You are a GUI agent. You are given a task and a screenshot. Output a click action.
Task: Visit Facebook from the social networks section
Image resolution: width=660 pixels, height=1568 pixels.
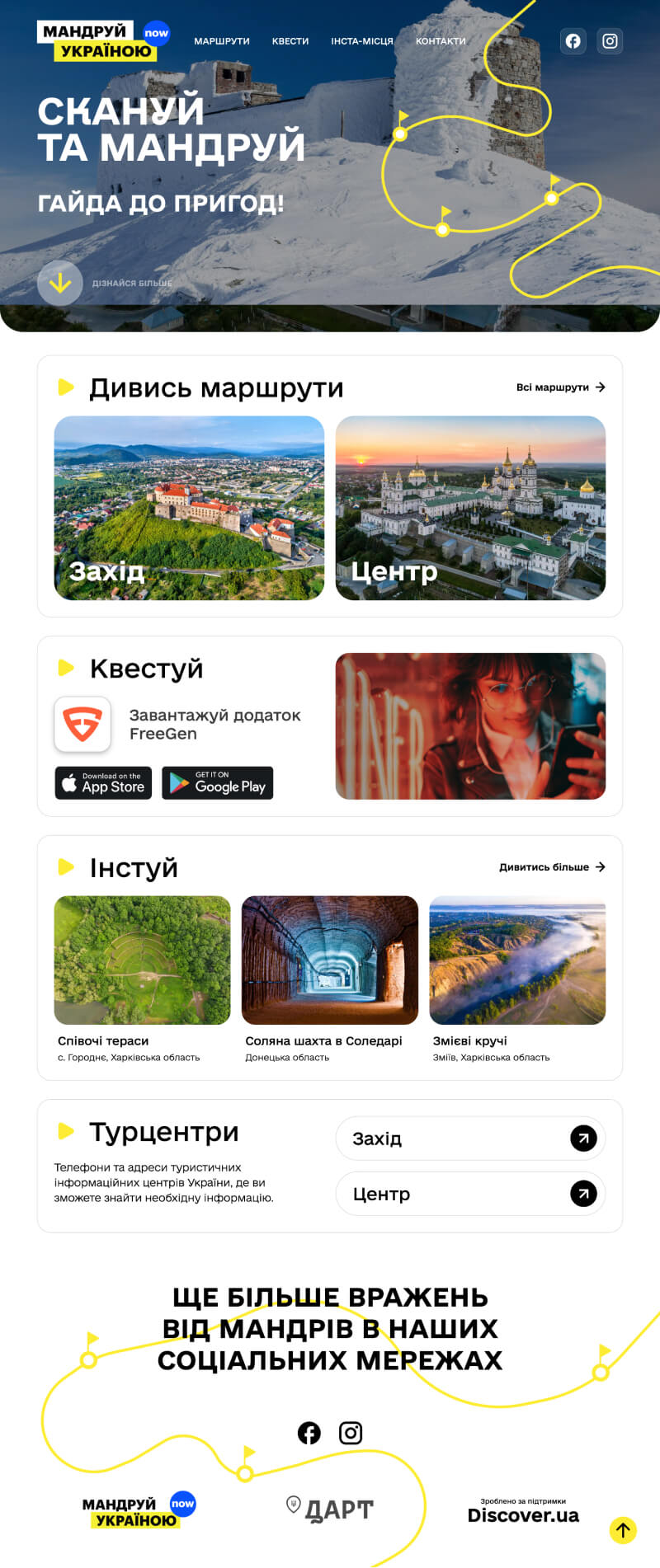point(309,1433)
